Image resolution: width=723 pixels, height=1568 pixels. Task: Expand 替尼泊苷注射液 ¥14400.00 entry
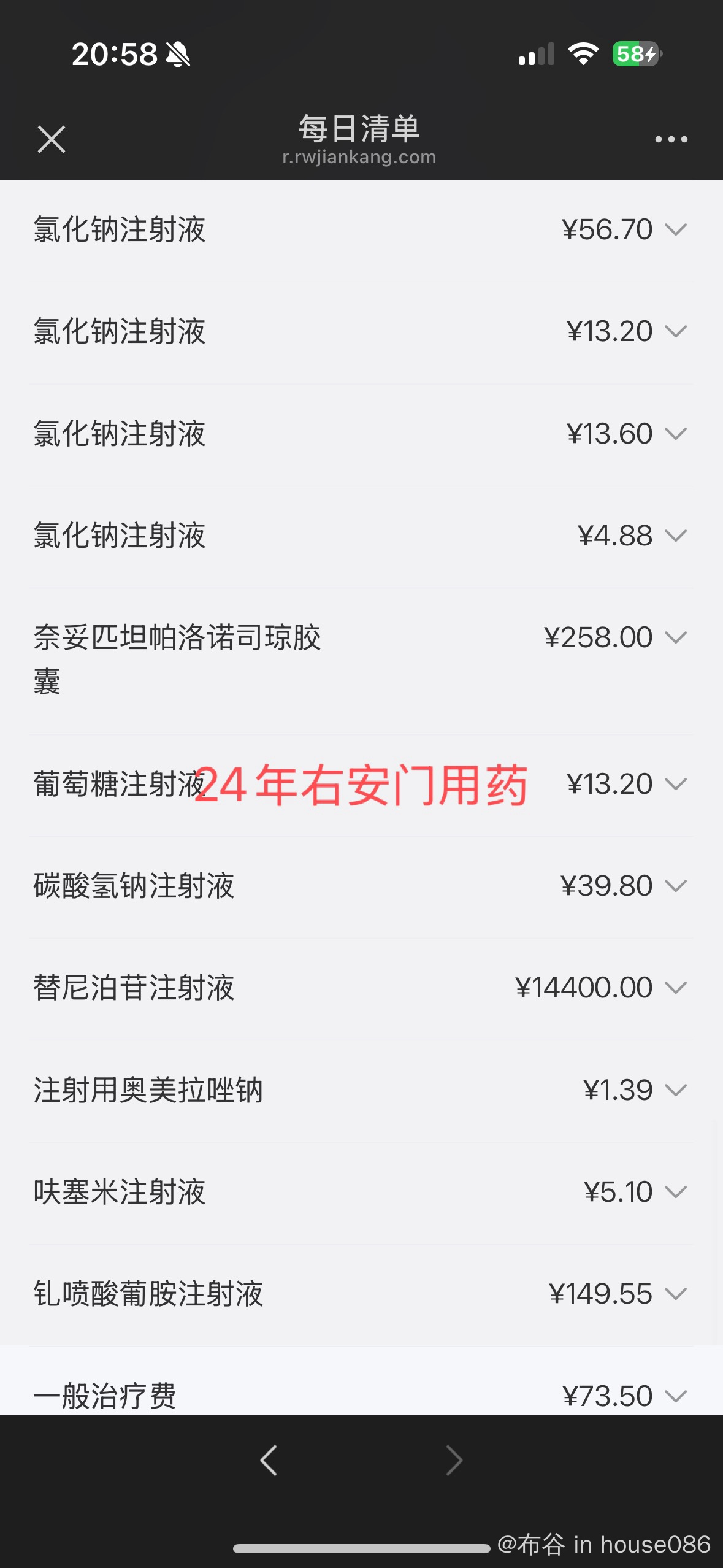(x=361, y=989)
